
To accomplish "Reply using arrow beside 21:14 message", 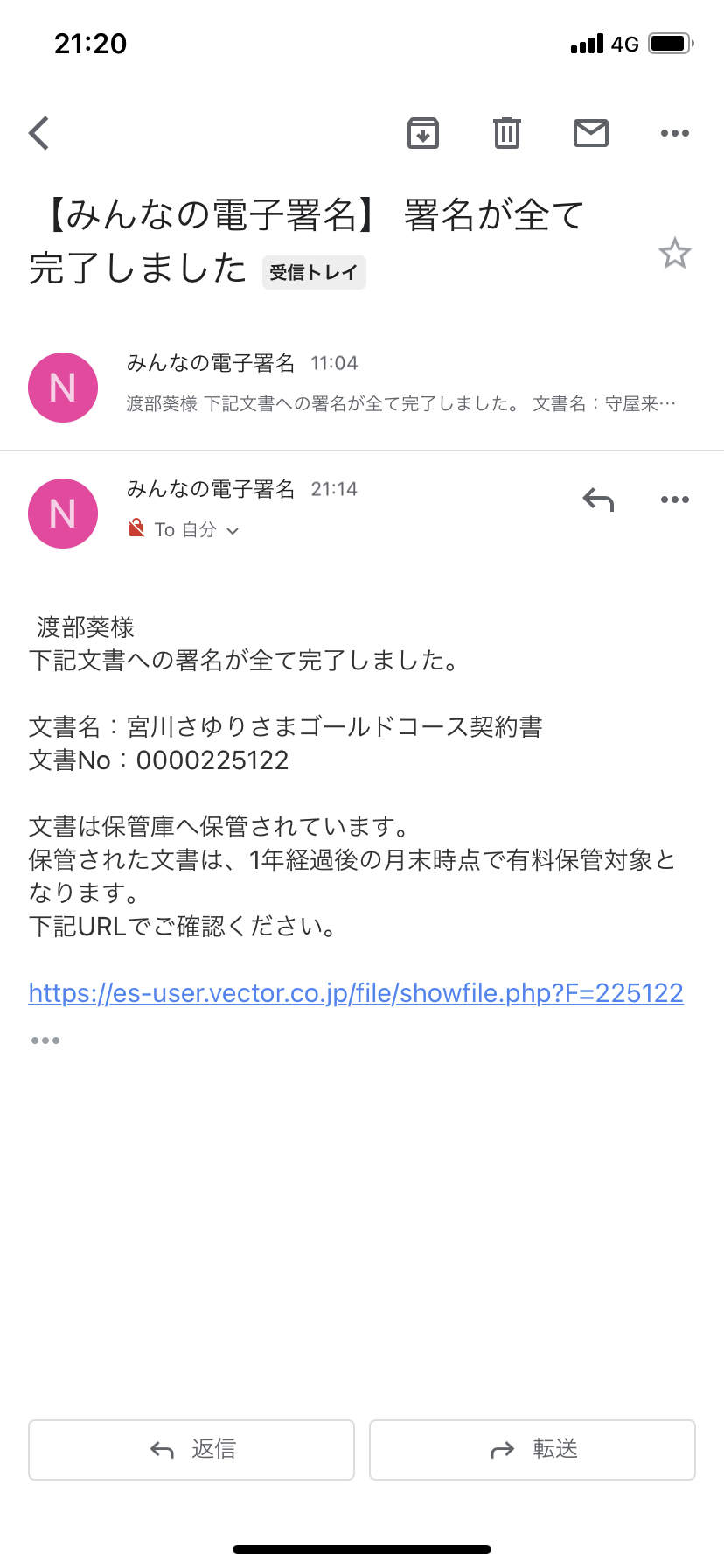I will point(598,500).
